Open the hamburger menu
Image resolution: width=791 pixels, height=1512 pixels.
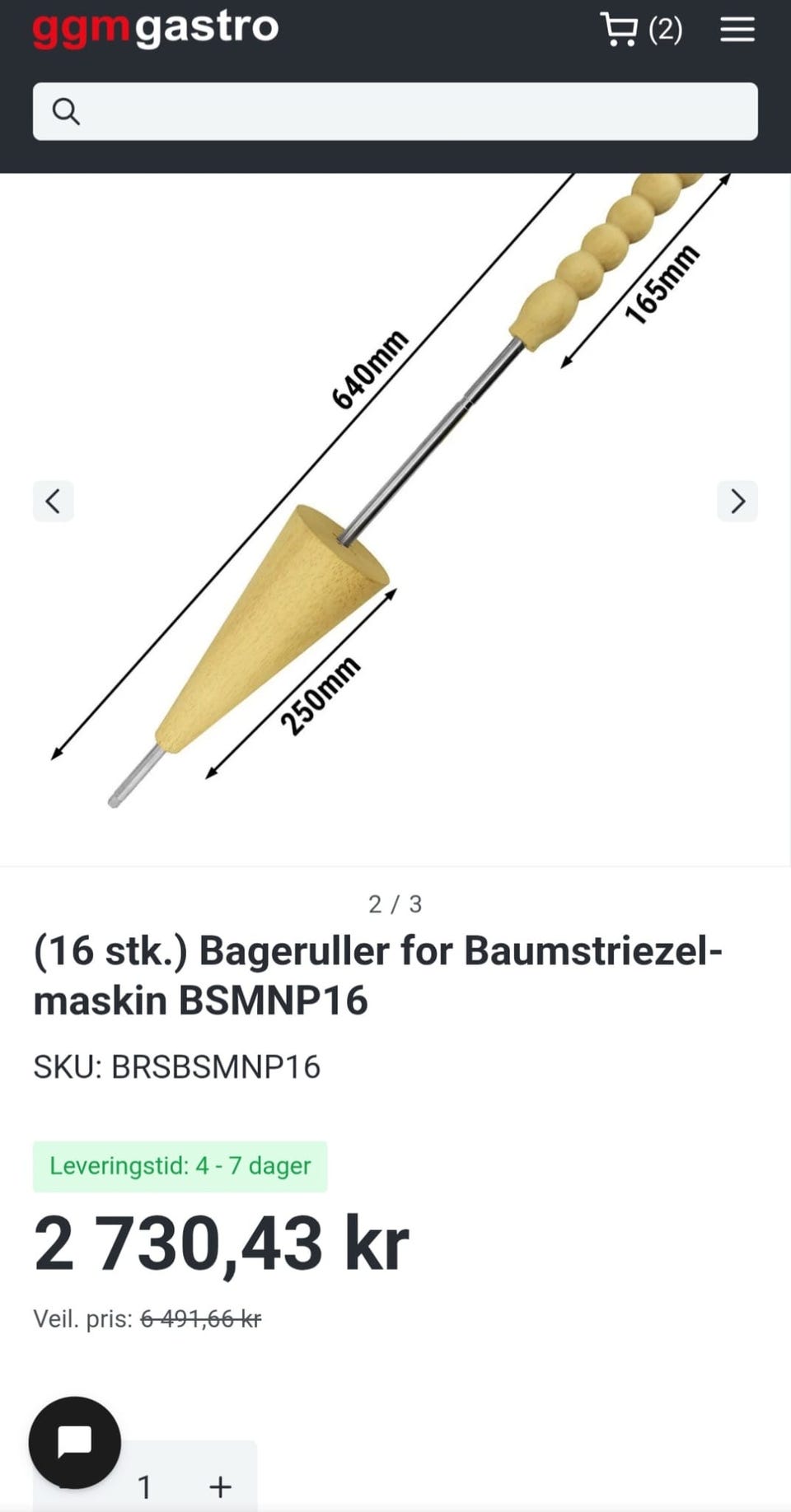coord(737,30)
